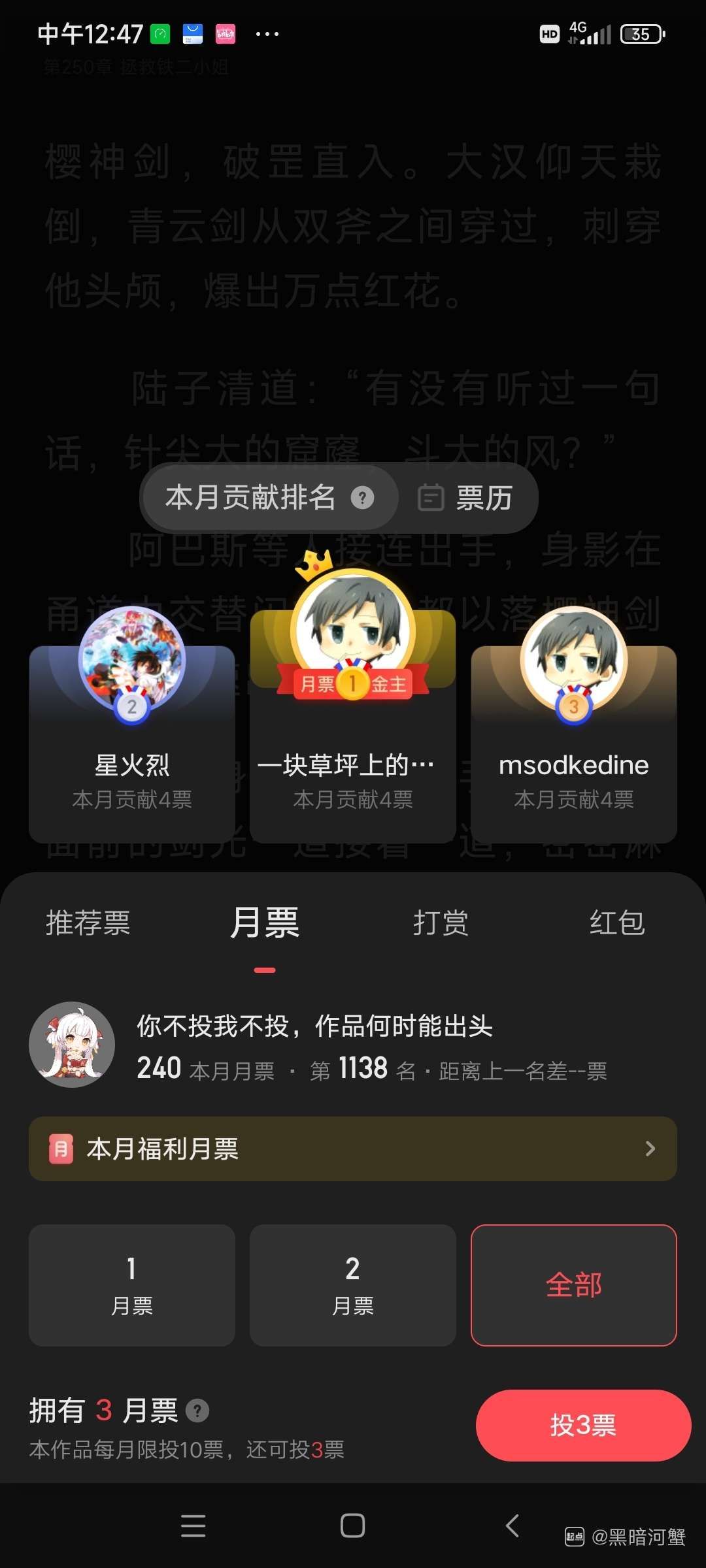The width and height of the screenshot is (706, 1568).
Task: Switch to the 打赏 tab
Action: tap(441, 923)
